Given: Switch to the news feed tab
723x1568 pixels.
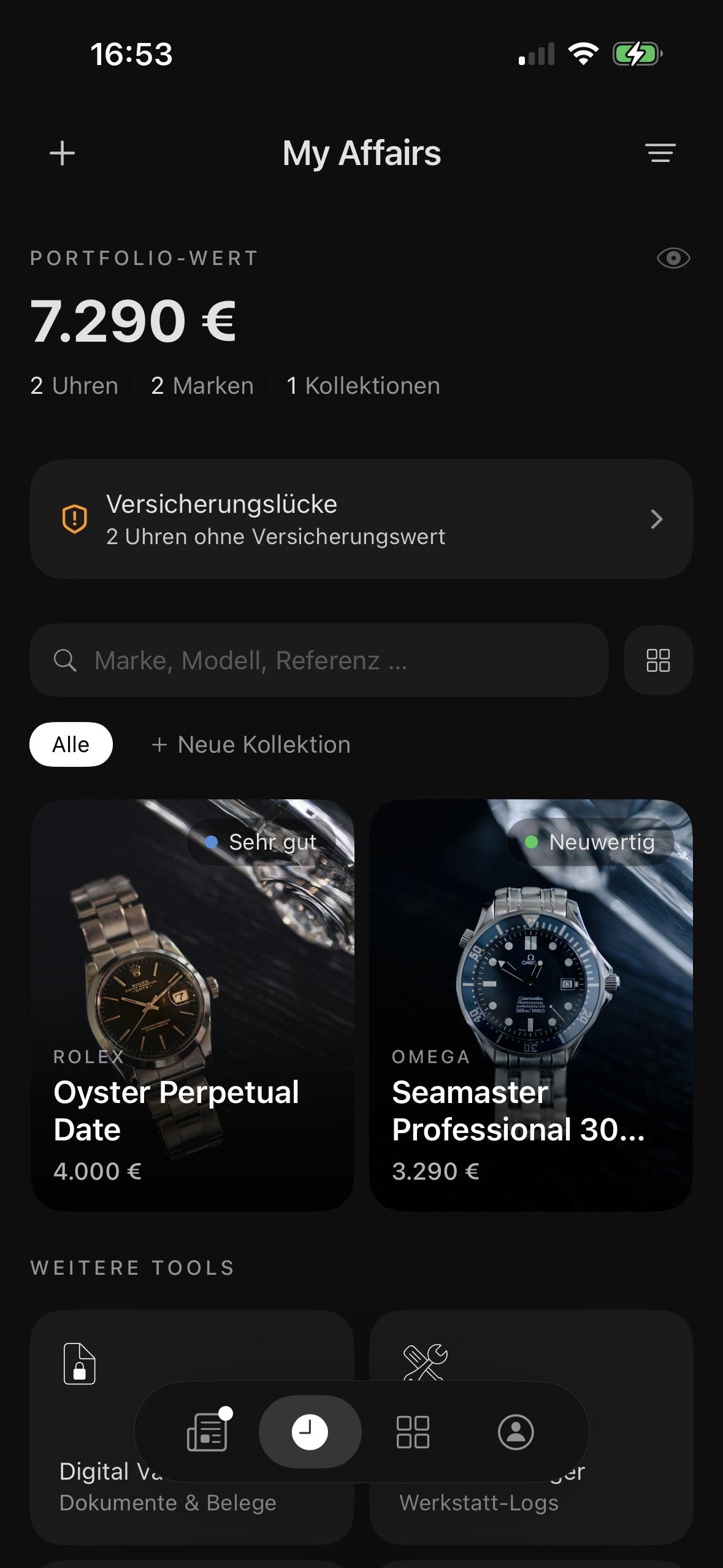Looking at the screenshot, I should (x=207, y=1432).
